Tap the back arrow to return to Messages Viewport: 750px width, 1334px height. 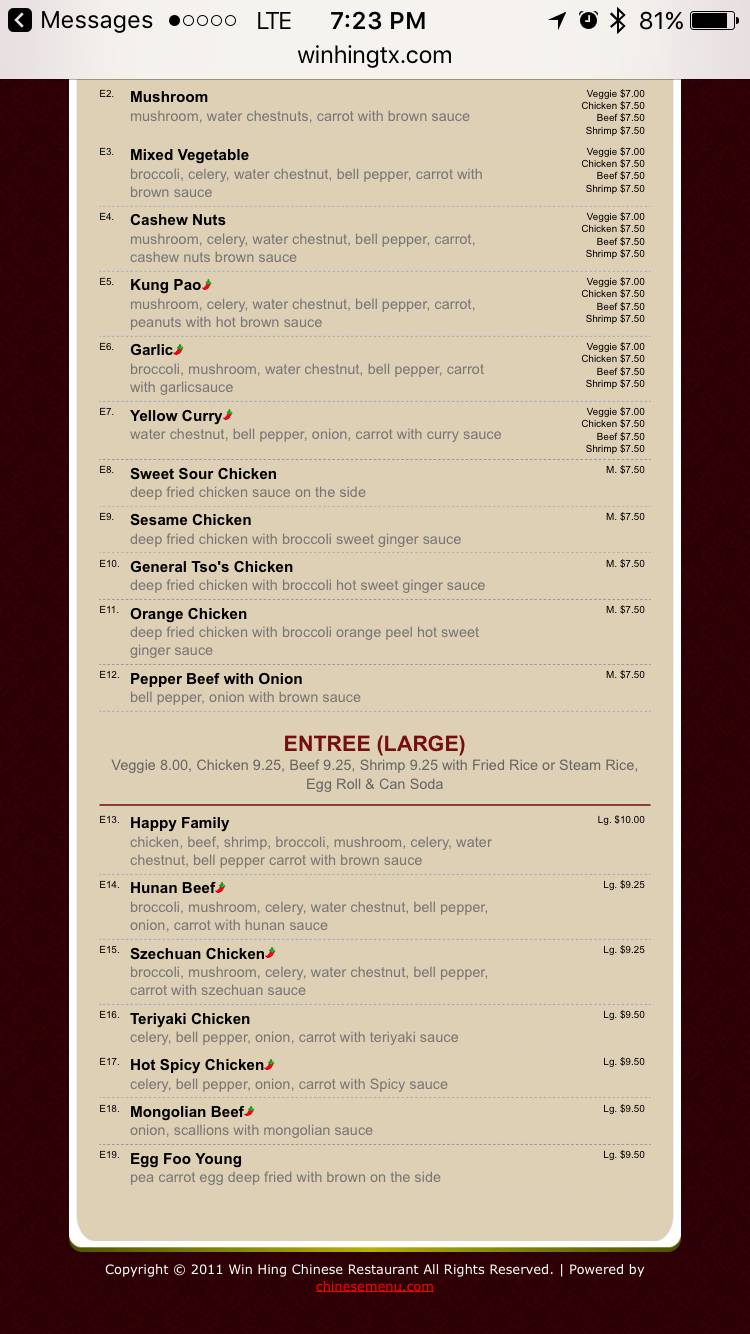pyautogui.click(x=20, y=19)
